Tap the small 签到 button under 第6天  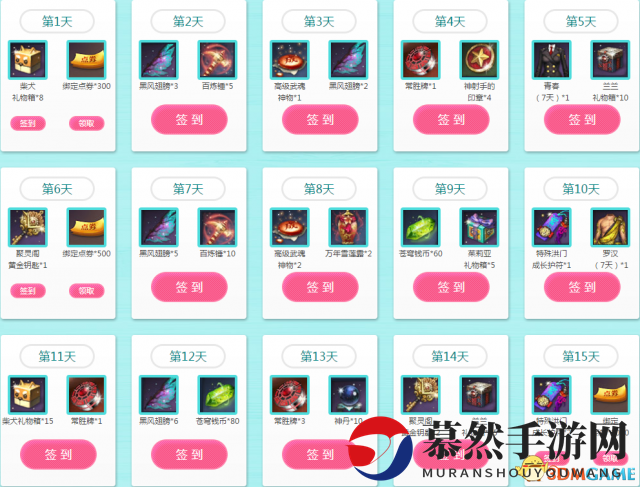(28, 291)
